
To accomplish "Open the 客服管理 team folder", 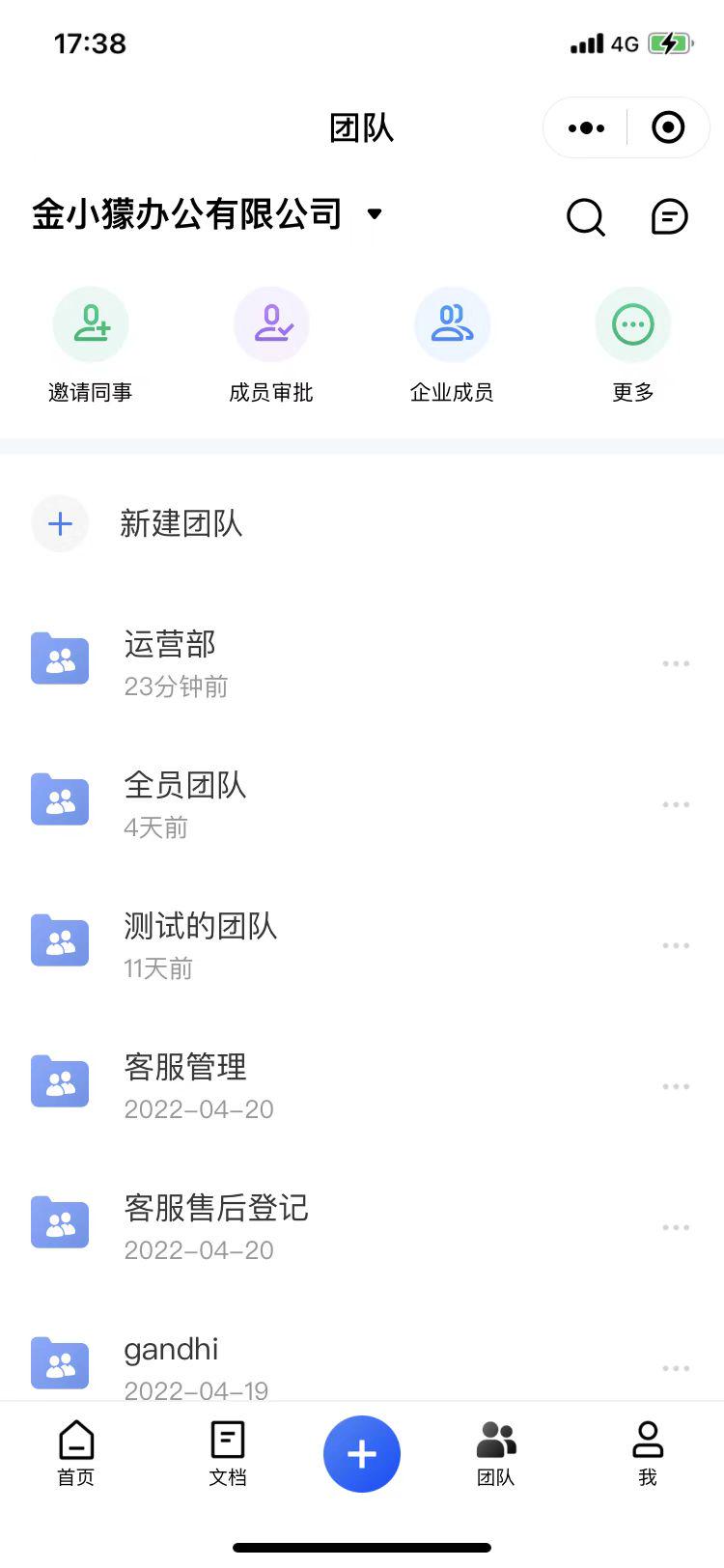I will [x=362, y=1086].
